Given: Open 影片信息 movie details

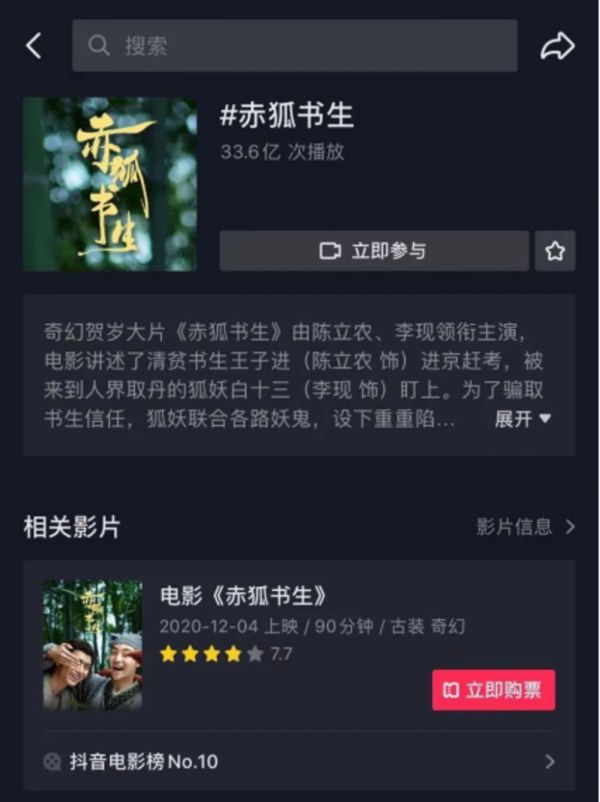Looking at the screenshot, I should (526, 527).
